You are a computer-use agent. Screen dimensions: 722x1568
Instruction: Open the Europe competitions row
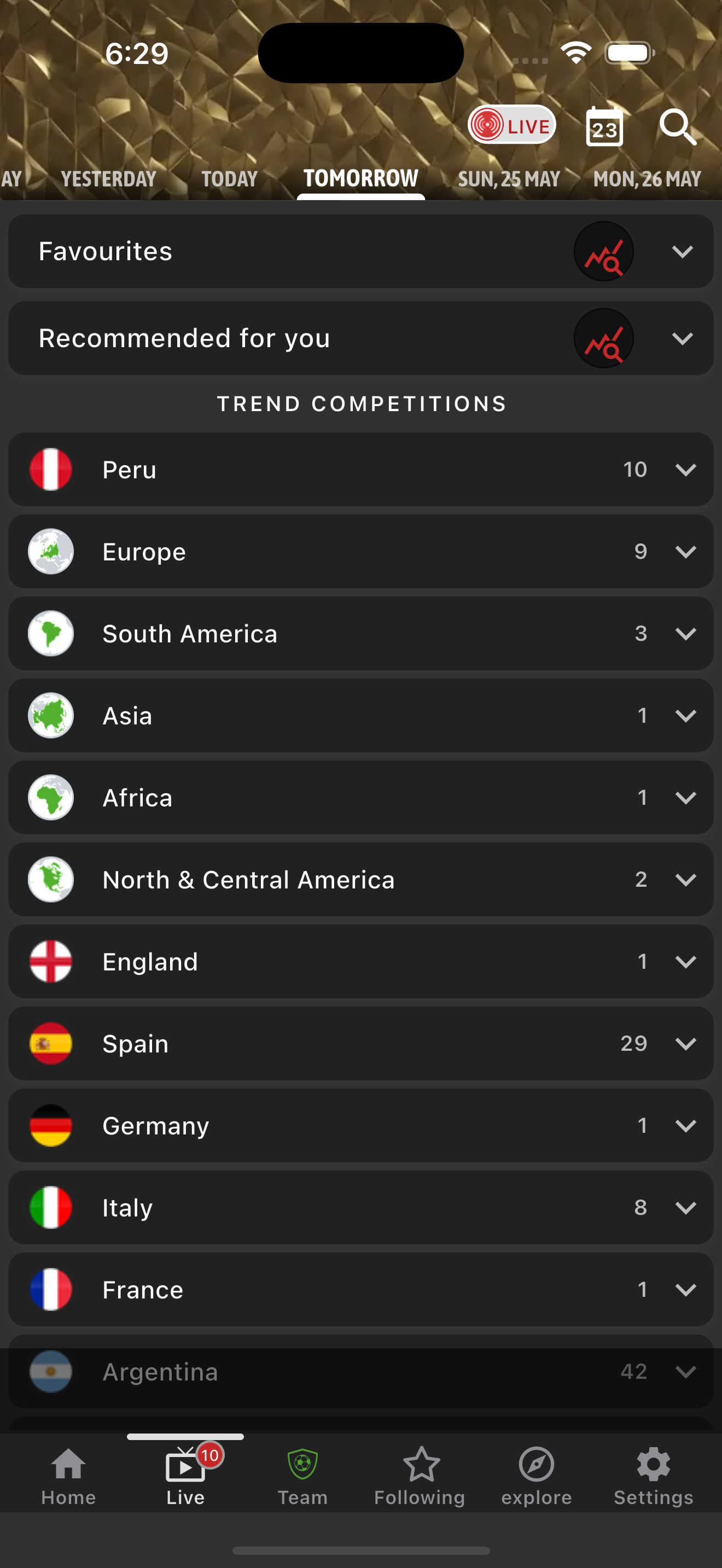click(x=361, y=552)
